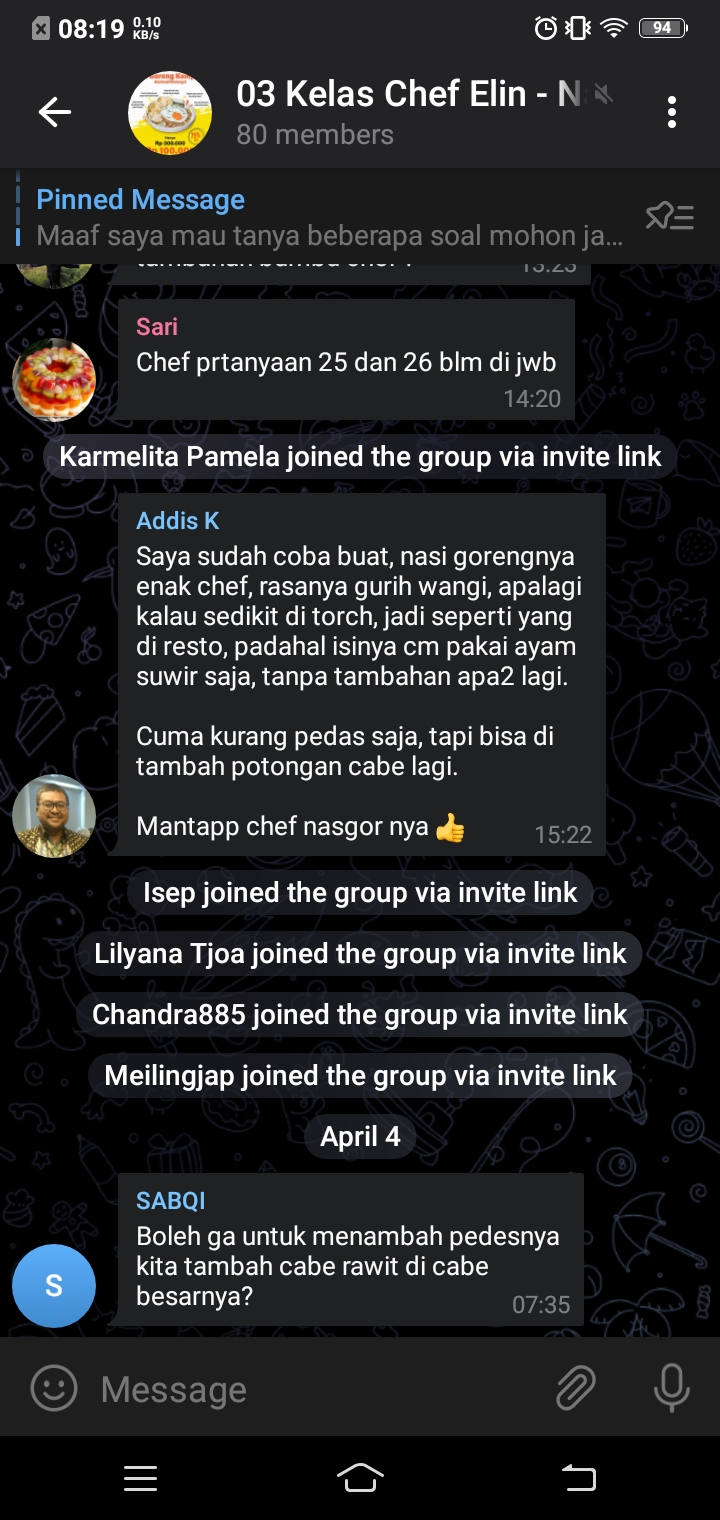Open 03 Kelas Chef Elin group info
The width and height of the screenshot is (720, 1520).
(x=400, y=113)
